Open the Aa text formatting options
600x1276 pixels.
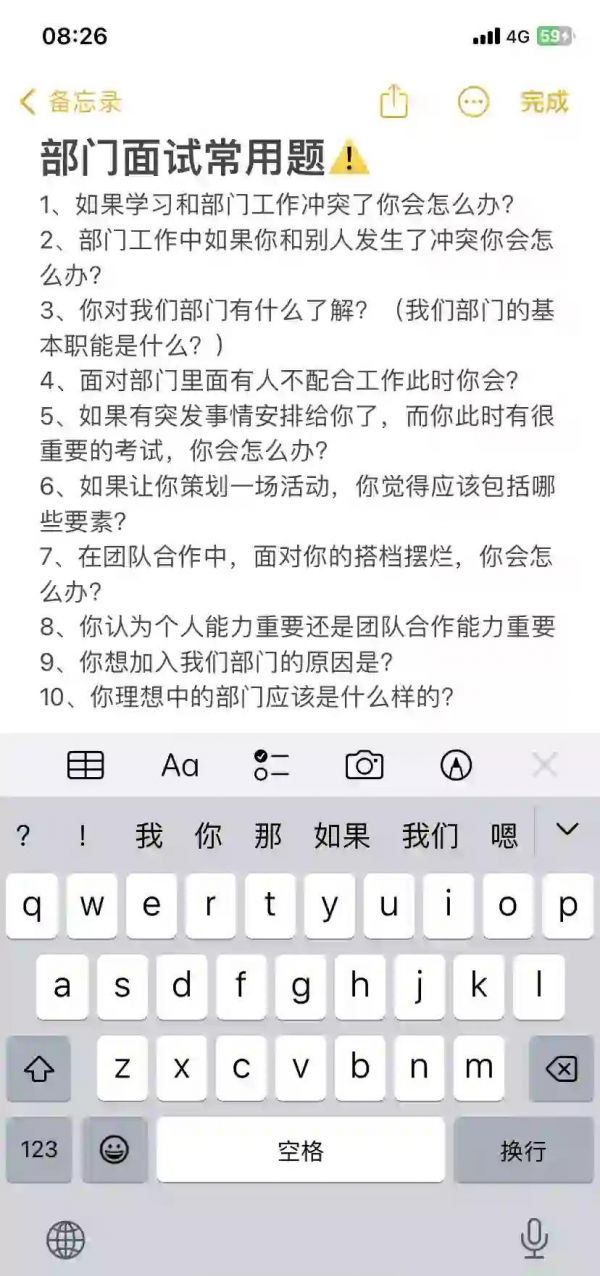pyautogui.click(x=180, y=766)
